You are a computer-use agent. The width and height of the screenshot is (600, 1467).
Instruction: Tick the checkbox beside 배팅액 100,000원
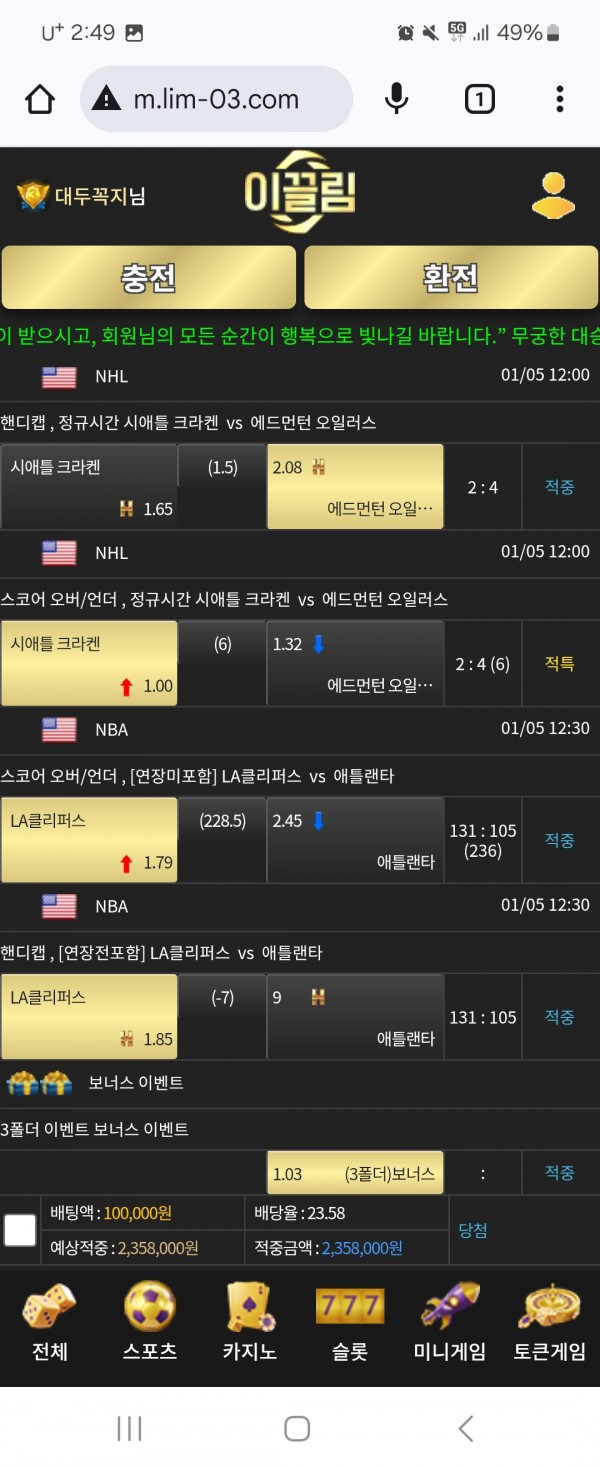20,1230
